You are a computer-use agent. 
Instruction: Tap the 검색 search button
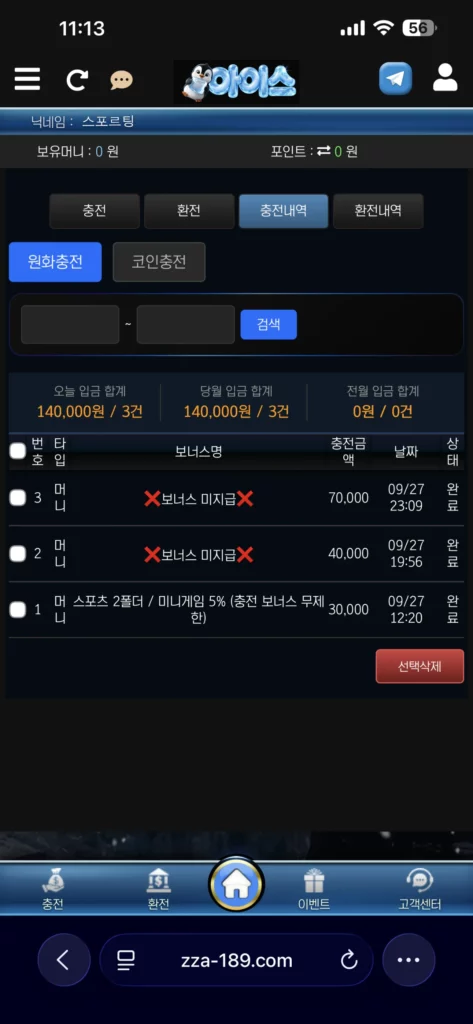[x=269, y=325]
